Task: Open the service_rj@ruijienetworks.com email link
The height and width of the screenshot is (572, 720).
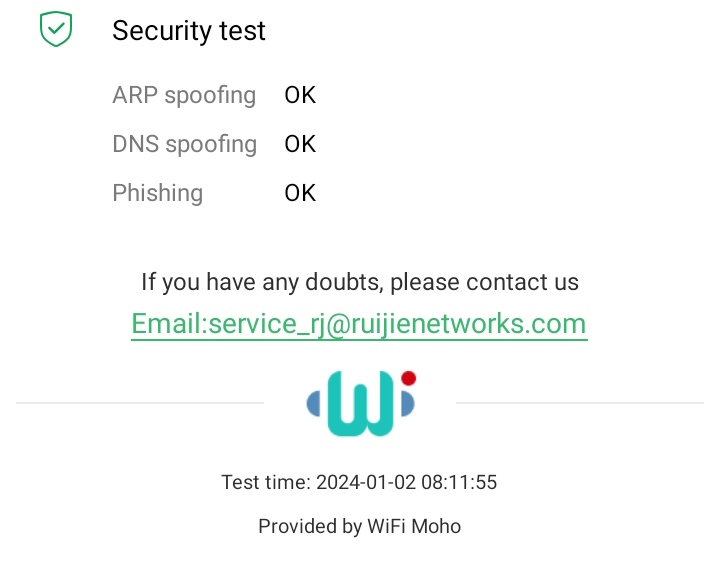Action: point(359,324)
